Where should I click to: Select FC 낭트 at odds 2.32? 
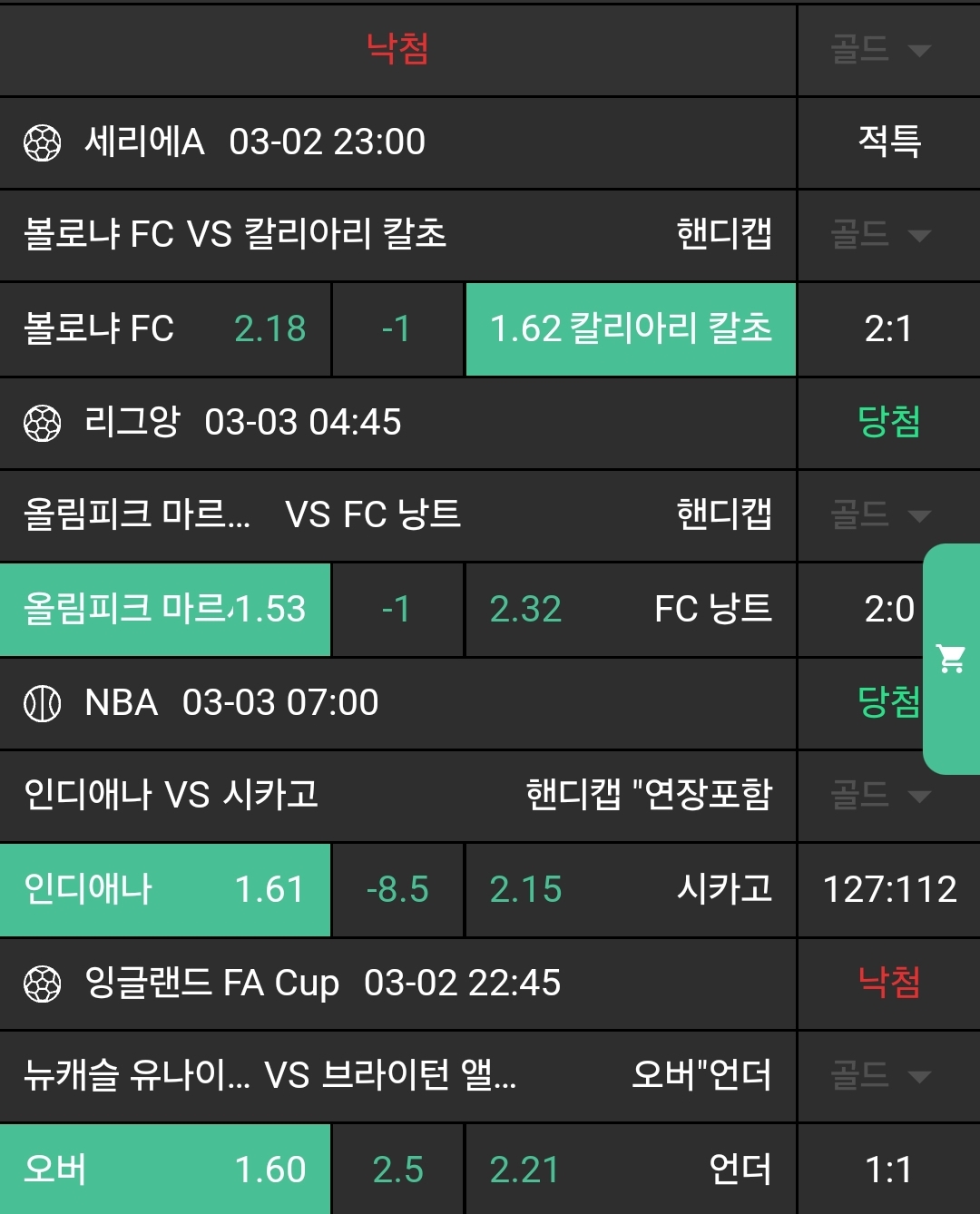click(631, 609)
